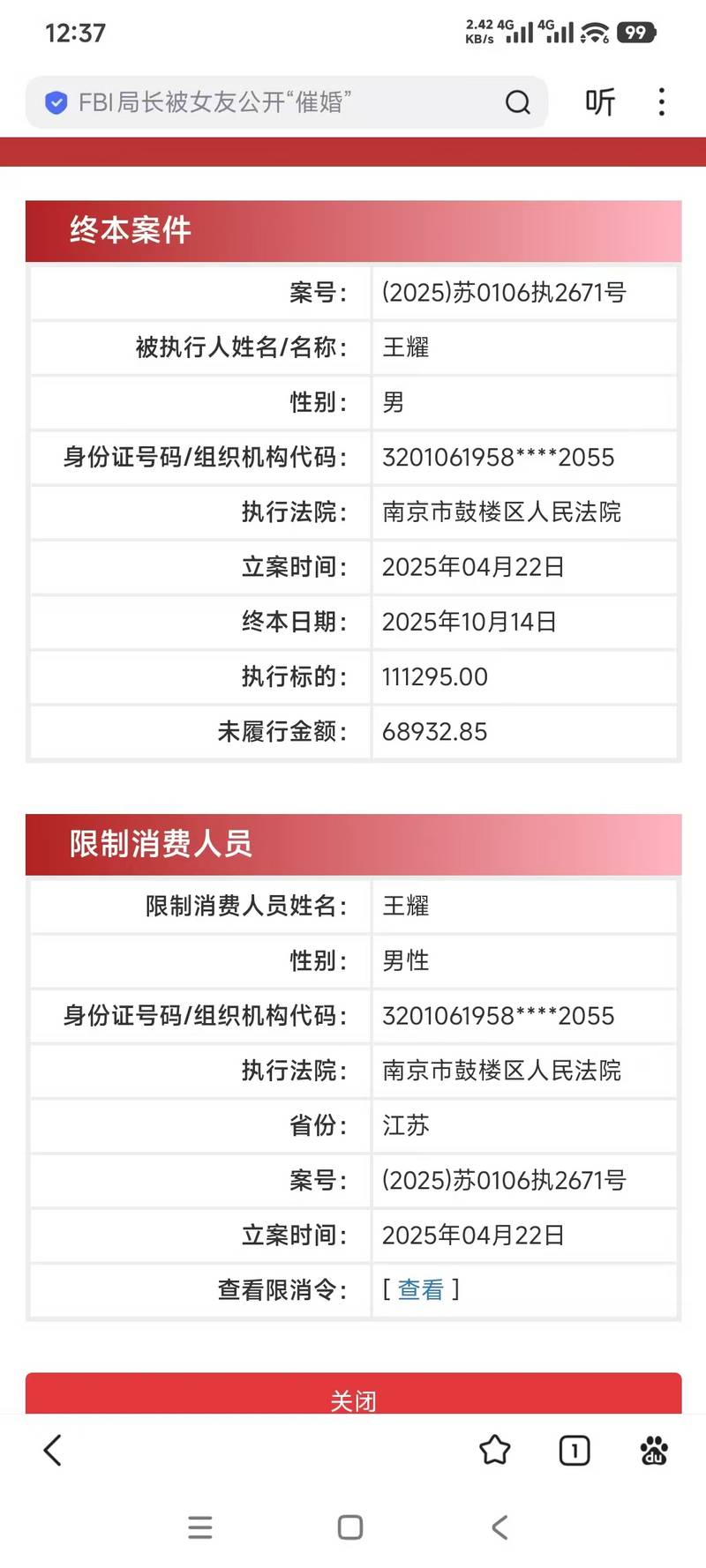Tap the system home button
Viewport: 706px width, 1568px height.
(x=350, y=1527)
